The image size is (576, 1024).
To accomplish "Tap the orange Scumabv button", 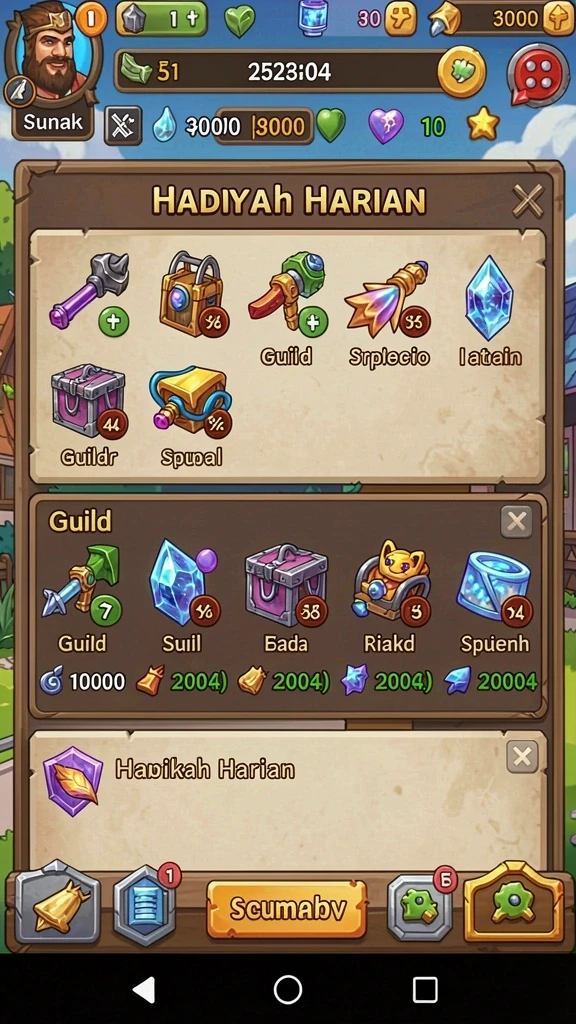I will [x=287, y=908].
